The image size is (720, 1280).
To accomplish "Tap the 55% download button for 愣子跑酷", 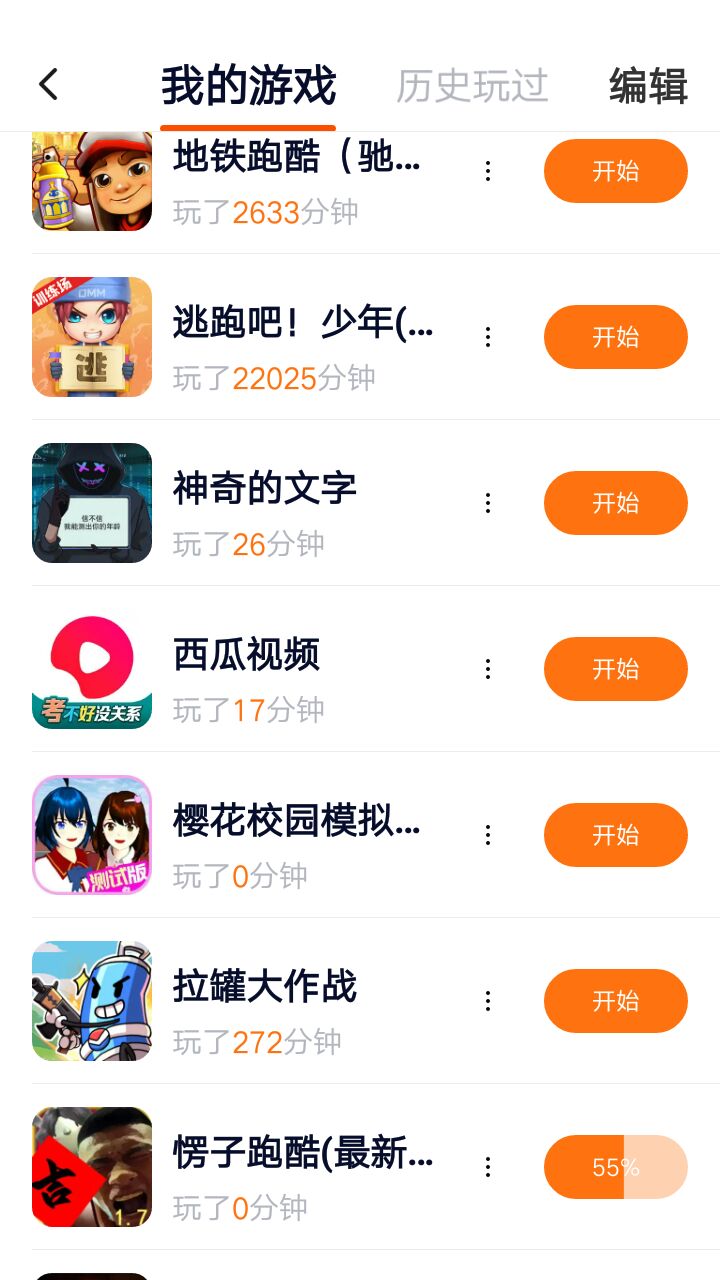I will [615, 1167].
